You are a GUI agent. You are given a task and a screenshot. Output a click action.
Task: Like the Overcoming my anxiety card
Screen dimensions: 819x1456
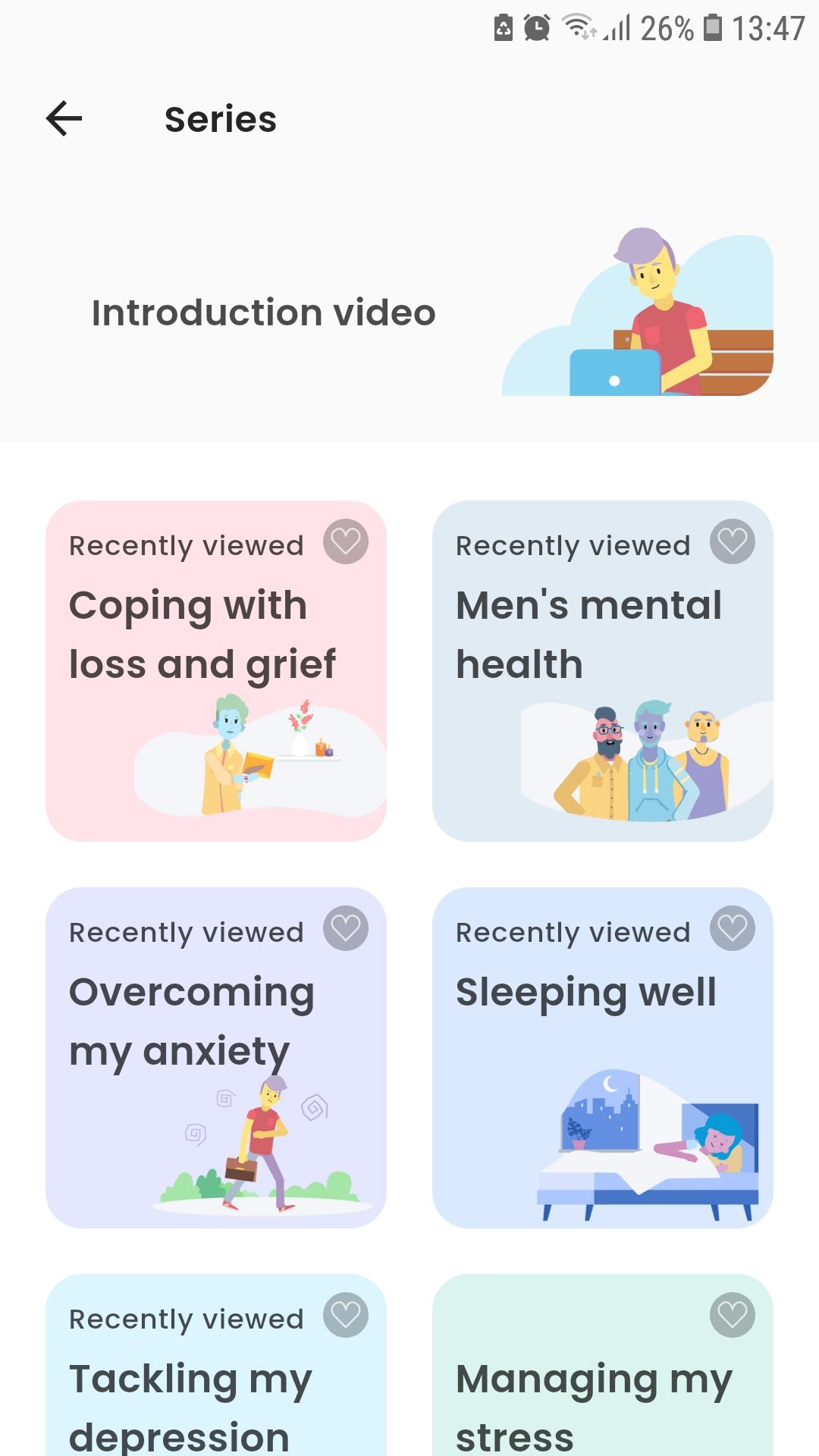coord(346,928)
